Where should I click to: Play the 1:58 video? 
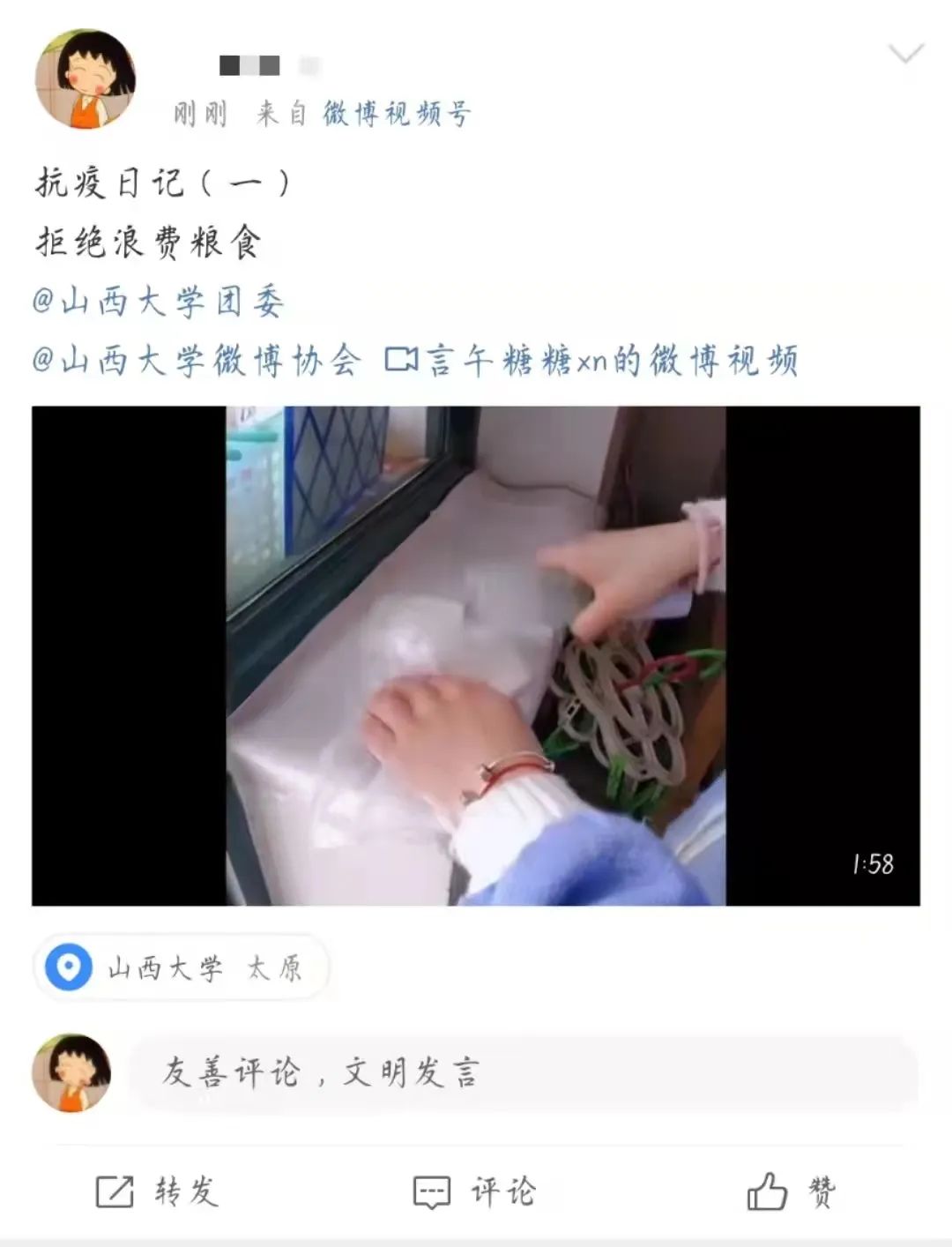[476, 655]
